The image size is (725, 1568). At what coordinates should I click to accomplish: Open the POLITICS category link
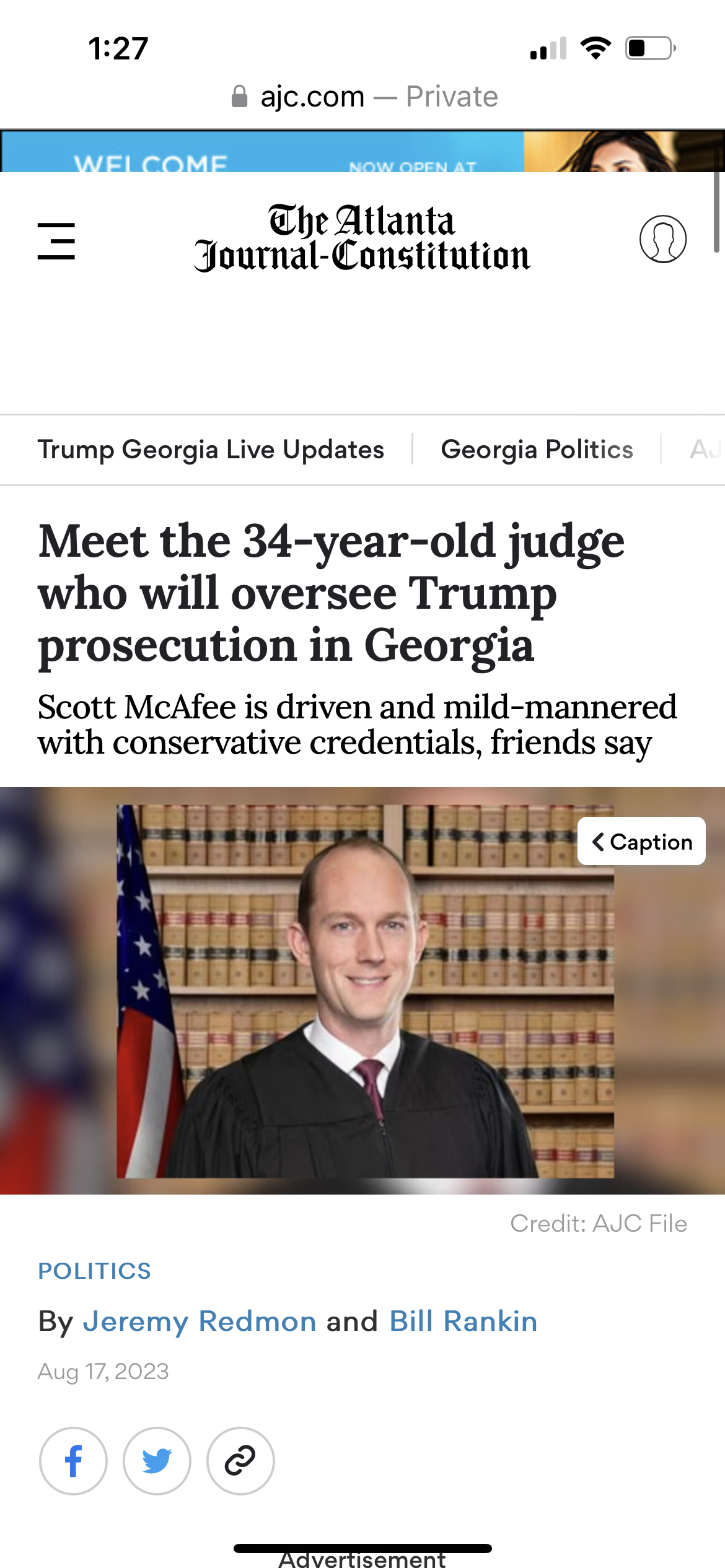click(x=94, y=1271)
